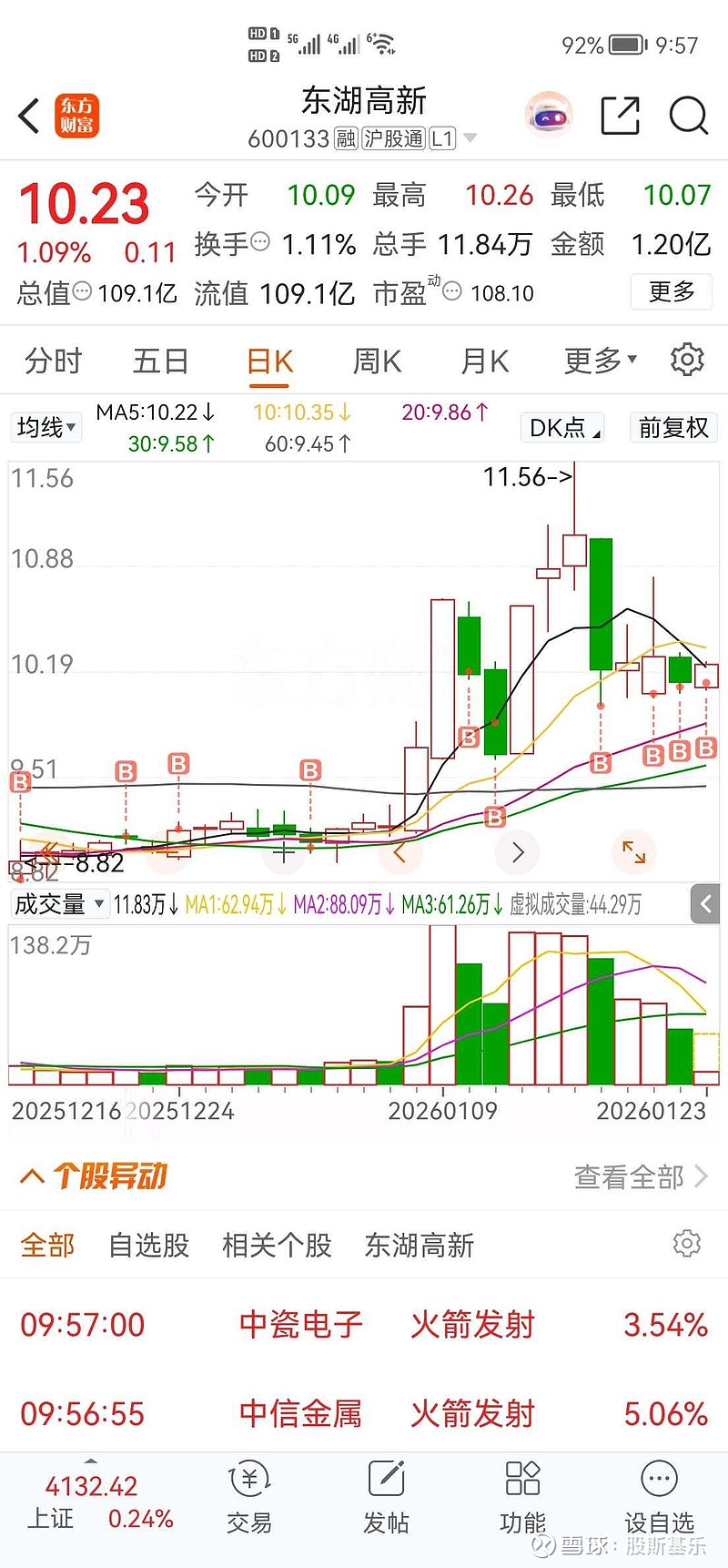Open chart settings gear icon
The width and height of the screenshot is (728, 1568).
(x=687, y=361)
